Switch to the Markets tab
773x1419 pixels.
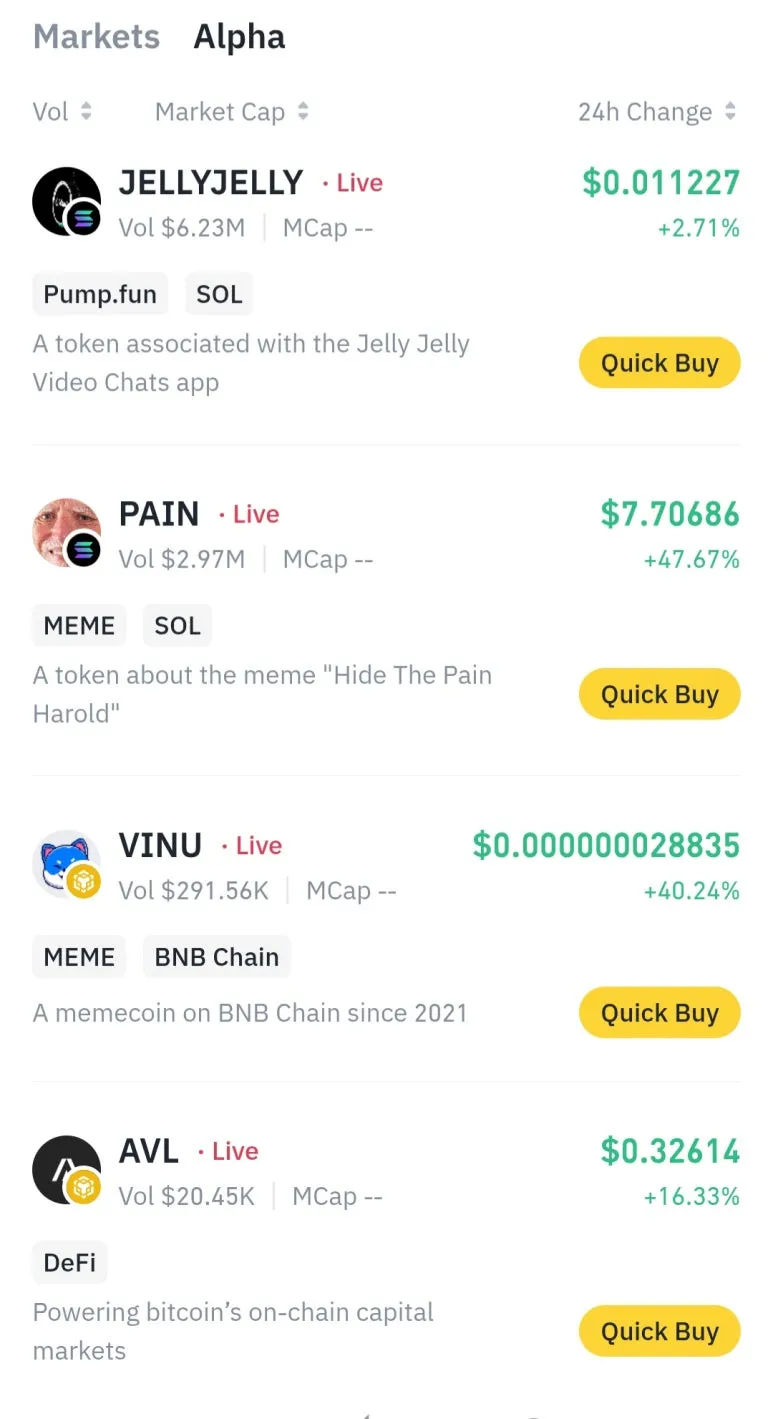[x=96, y=37]
